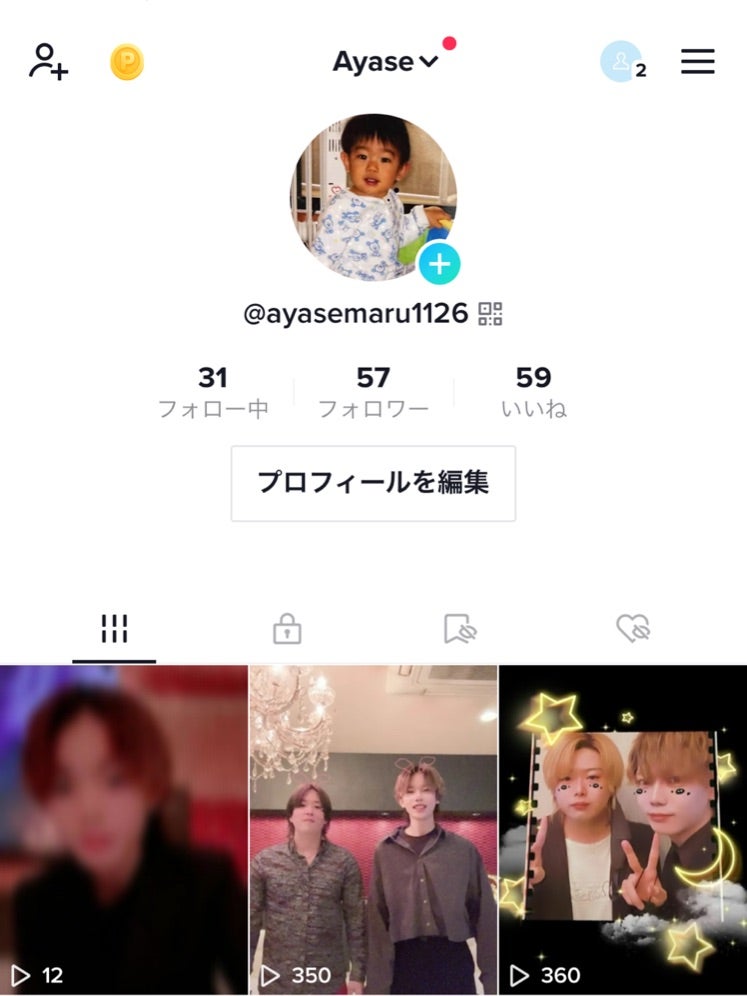Image resolution: width=747 pixels, height=996 pixels.
Task: Tap the プロフィールを編集 button
Action: (x=373, y=483)
